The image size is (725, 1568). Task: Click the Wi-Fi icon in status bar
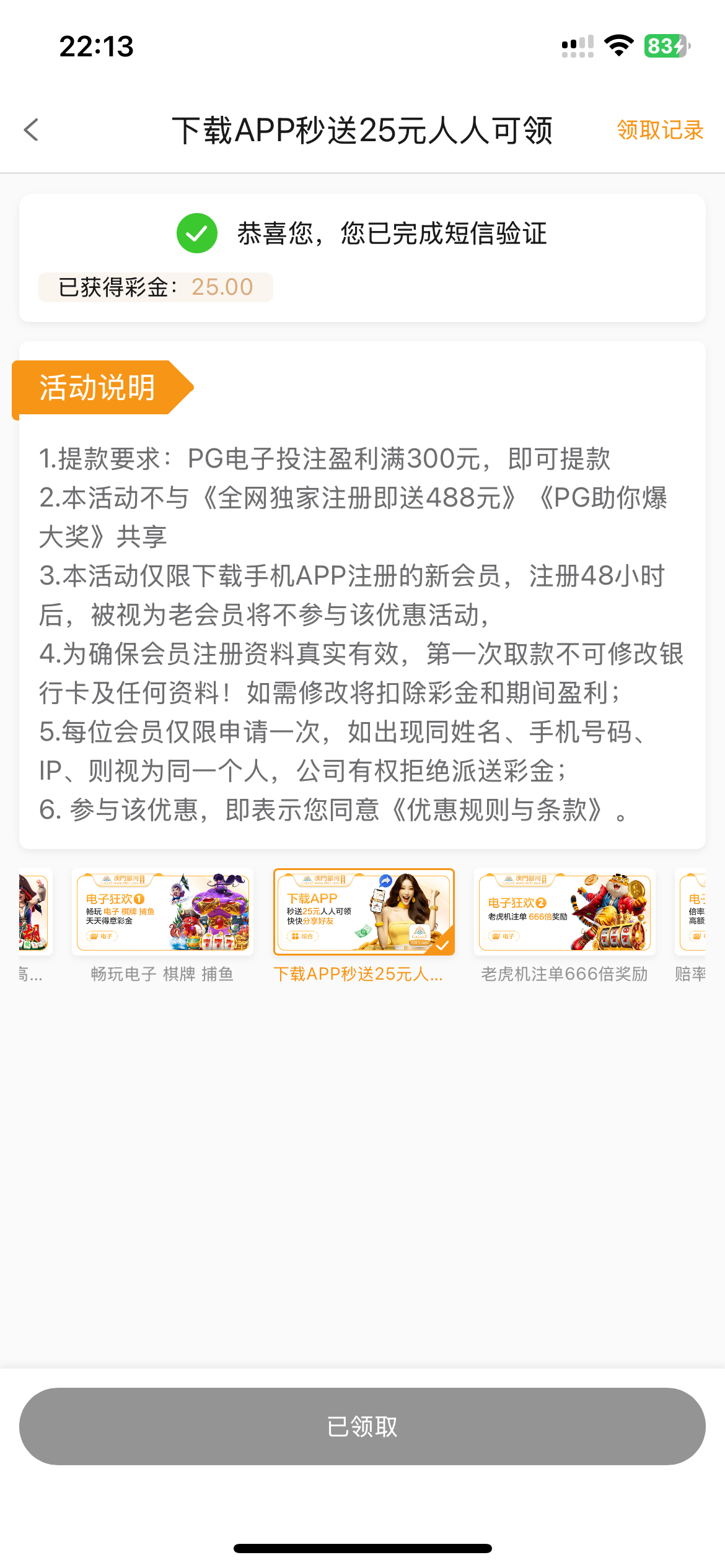point(618,45)
